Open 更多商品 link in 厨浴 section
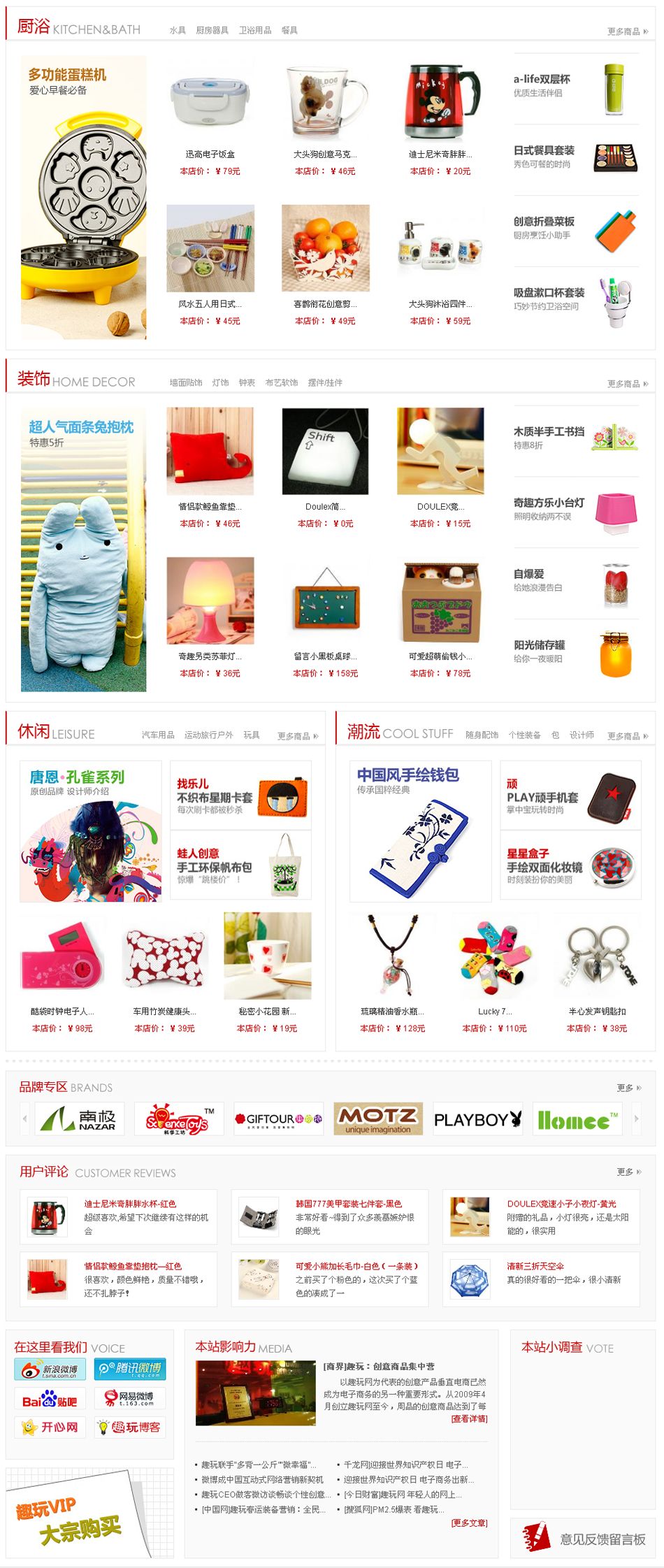 click(627, 31)
